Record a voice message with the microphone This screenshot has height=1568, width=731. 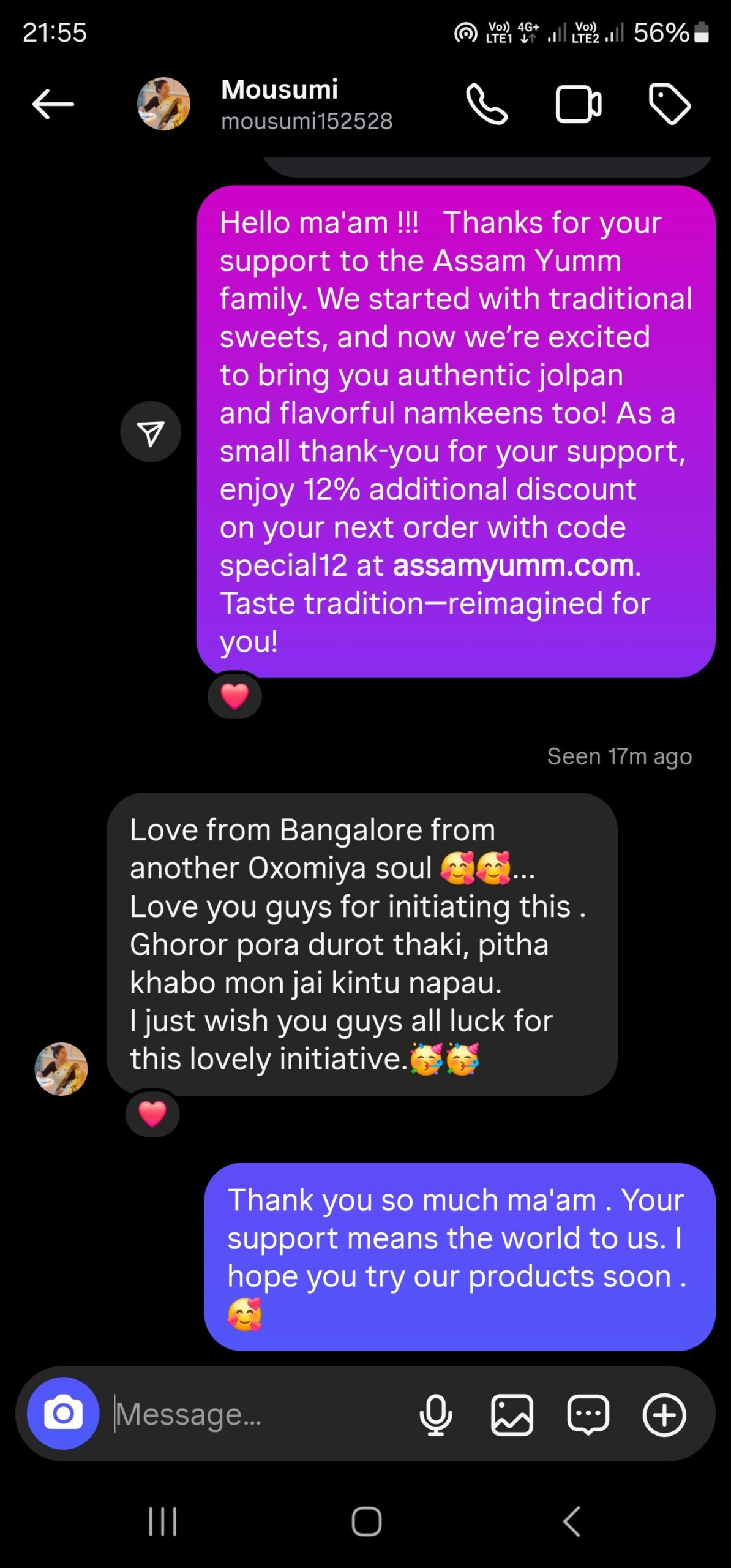click(436, 1414)
